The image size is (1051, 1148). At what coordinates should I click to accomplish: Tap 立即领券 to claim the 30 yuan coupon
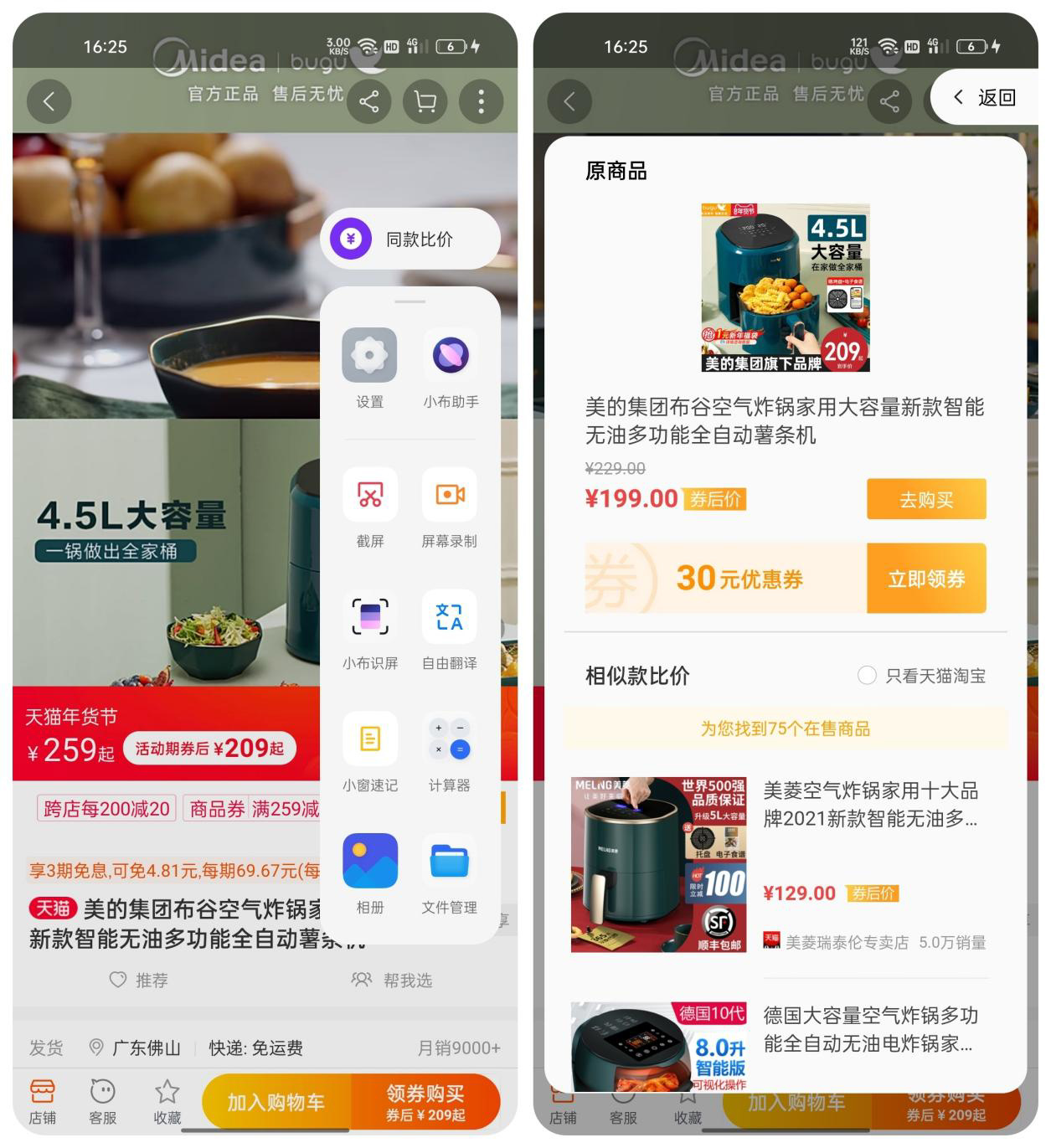coord(926,578)
